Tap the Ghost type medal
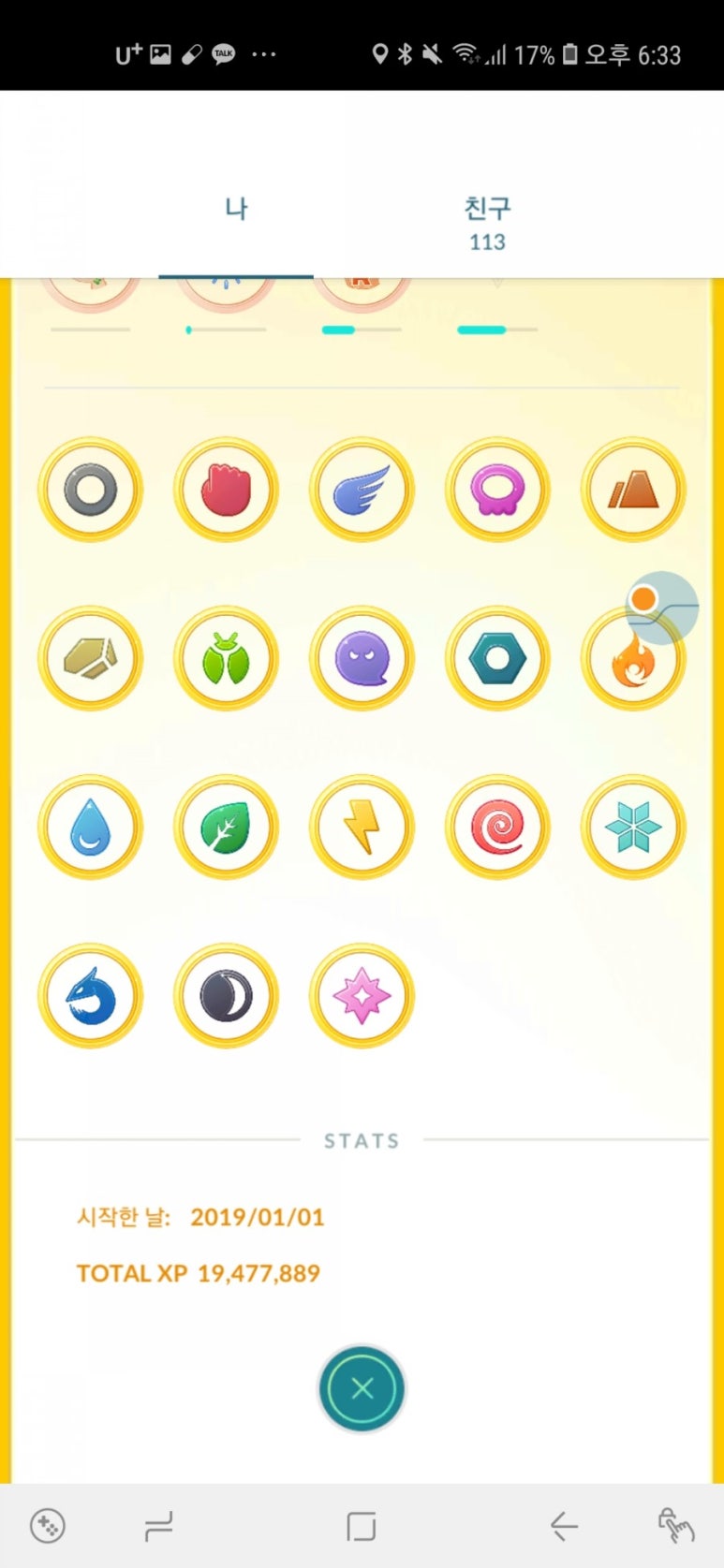This screenshot has height=1568, width=724. [x=362, y=658]
